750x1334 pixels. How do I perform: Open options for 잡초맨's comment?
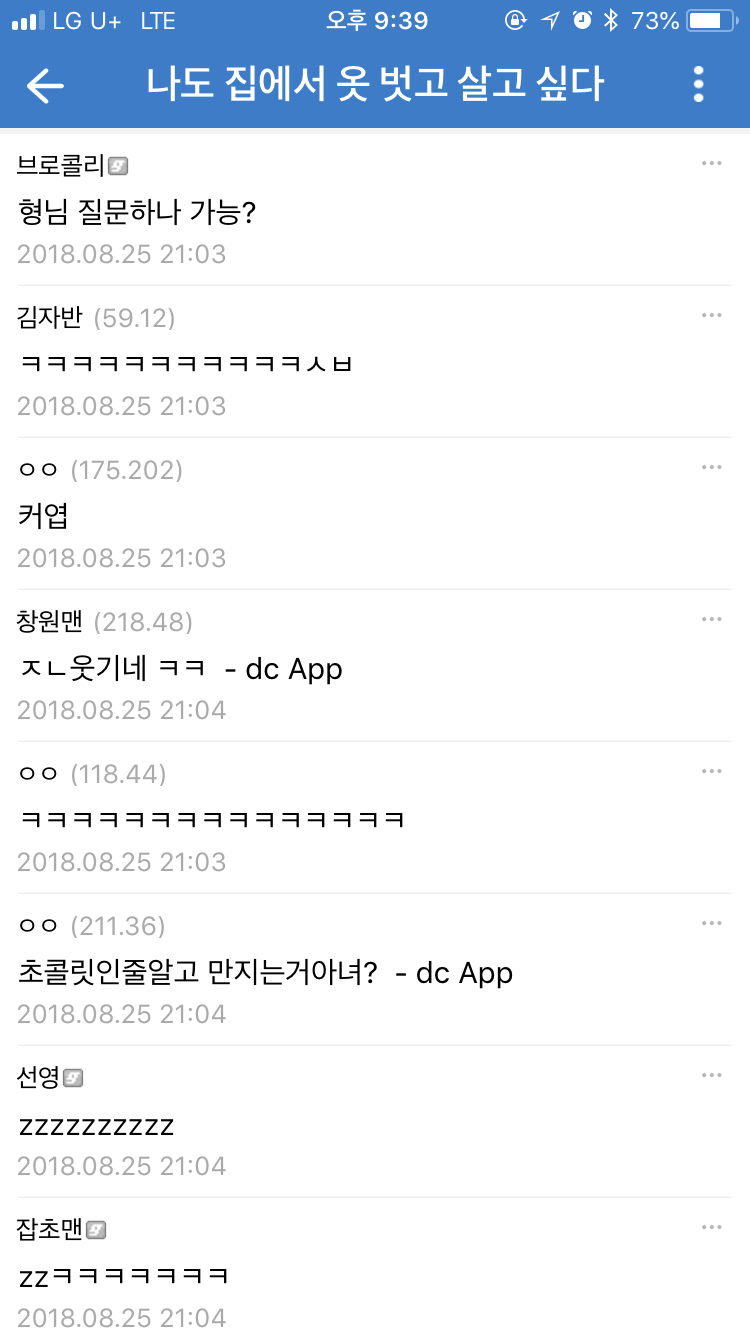[x=711, y=1228]
